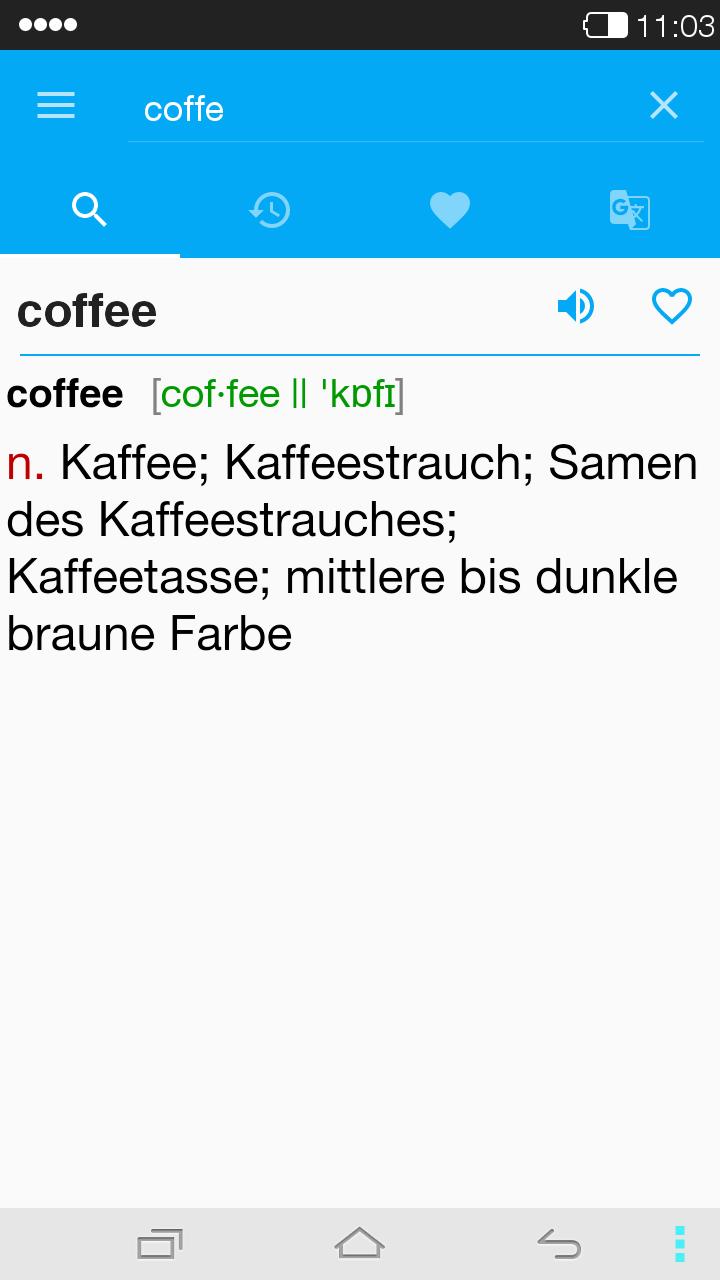Image resolution: width=720 pixels, height=1280 pixels.
Task: Clear the search text with X
Action: tap(664, 105)
